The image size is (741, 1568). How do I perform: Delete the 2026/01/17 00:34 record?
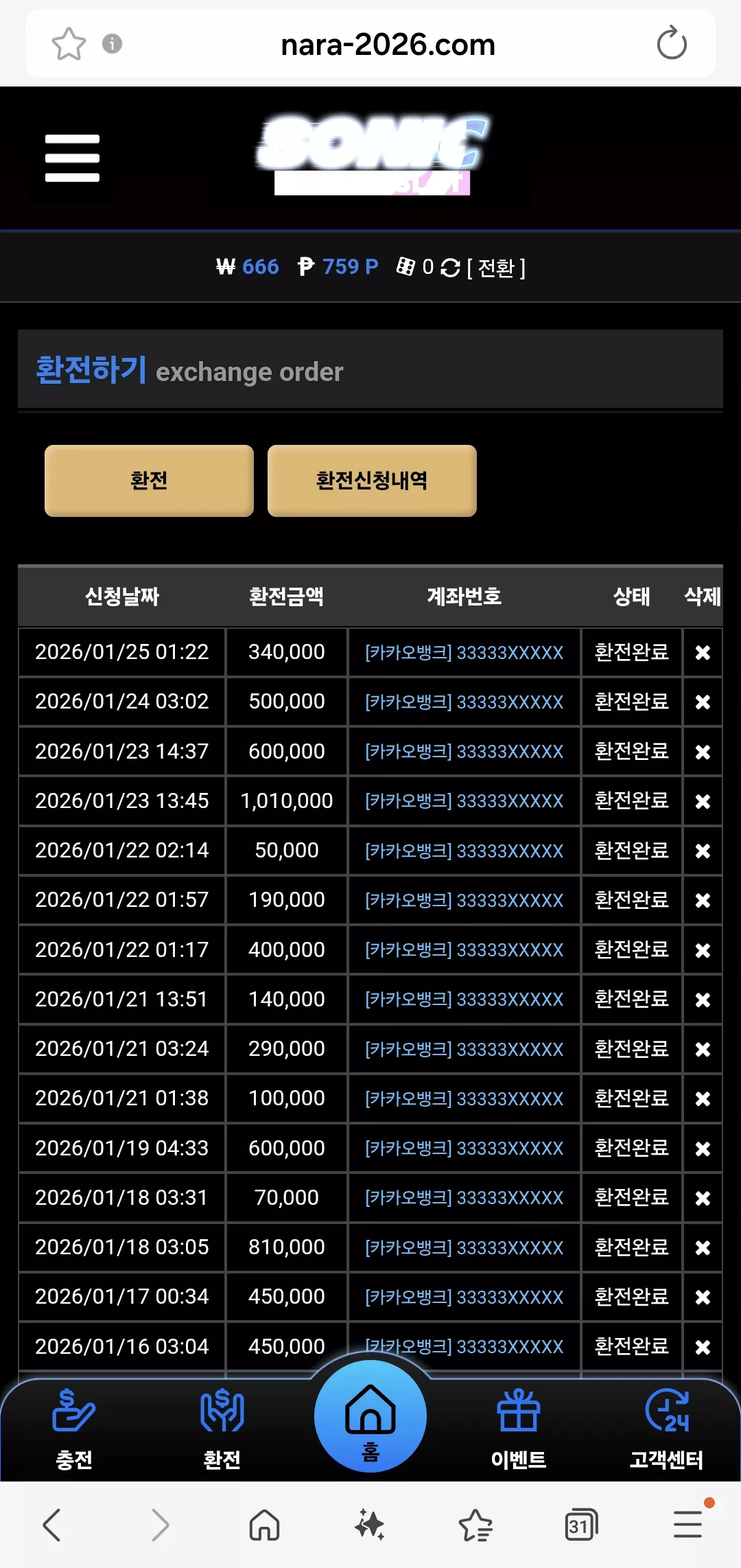(703, 1297)
